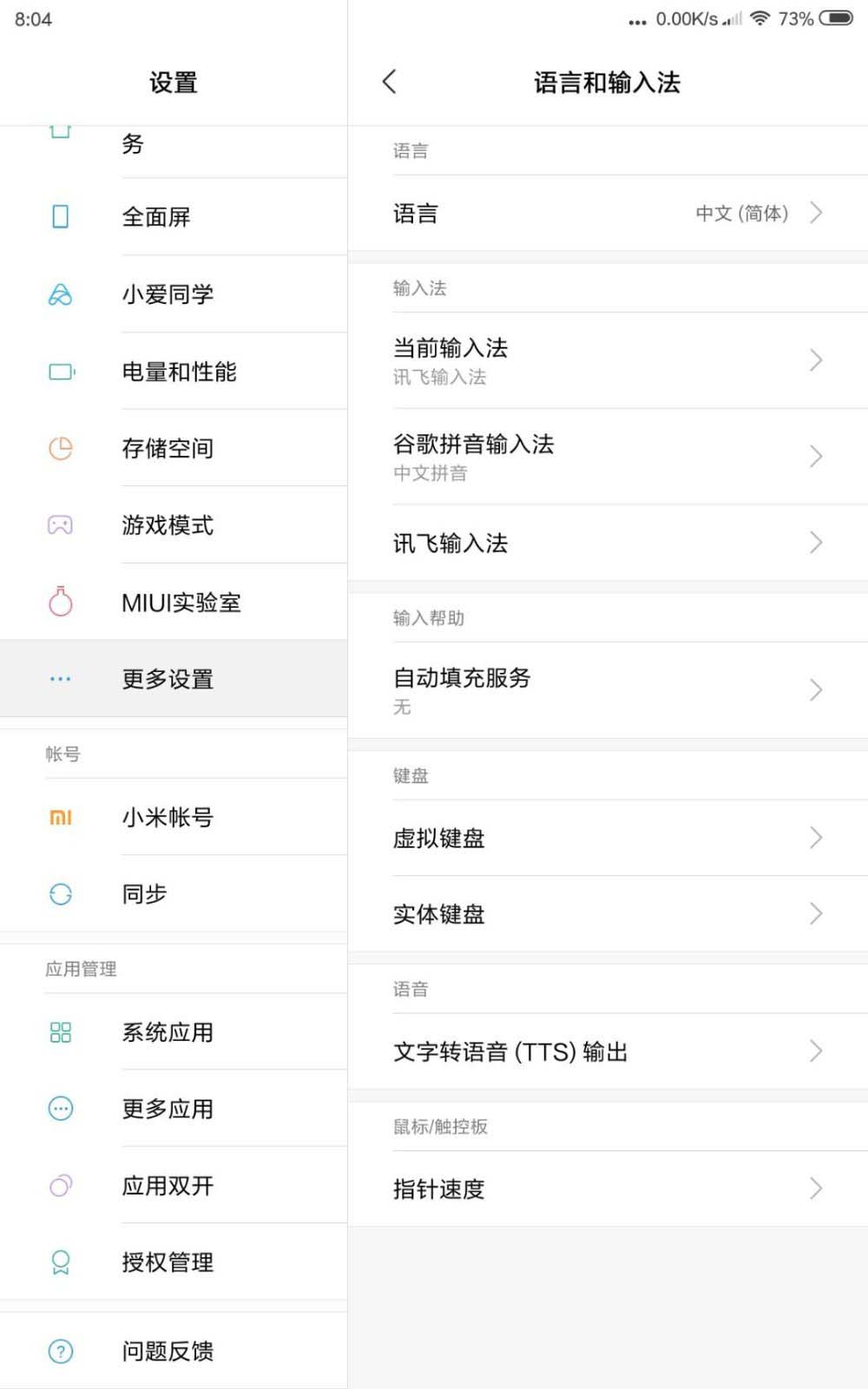Open the 问题反馈 question mark icon
This screenshot has width=868, height=1389.
point(59,1352)
